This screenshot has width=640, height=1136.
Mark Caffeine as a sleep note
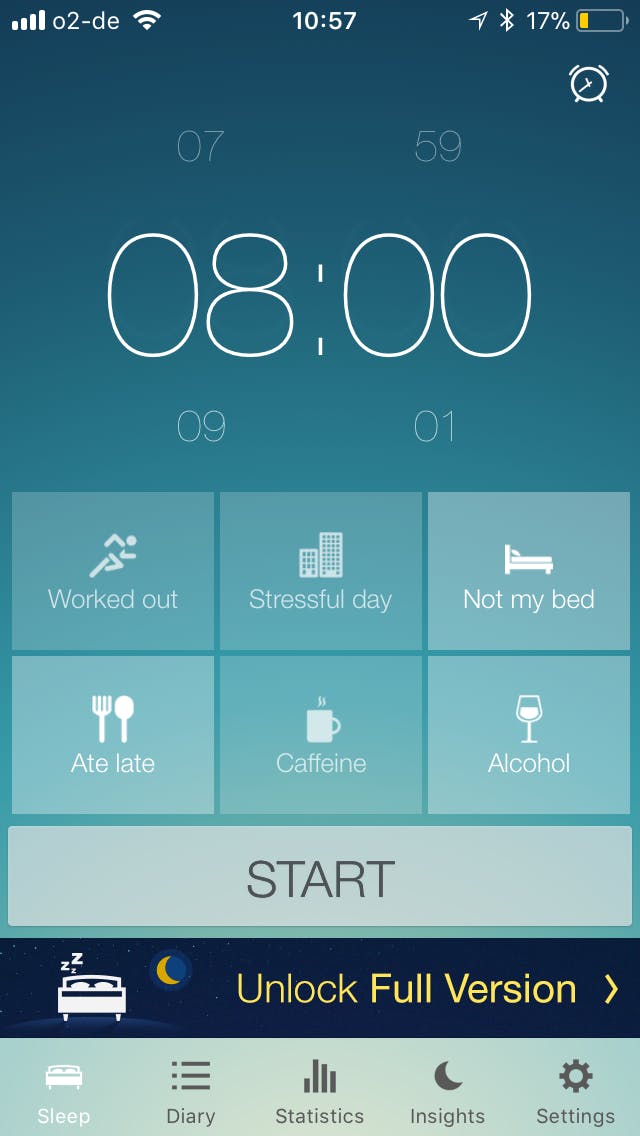[321, 735]
